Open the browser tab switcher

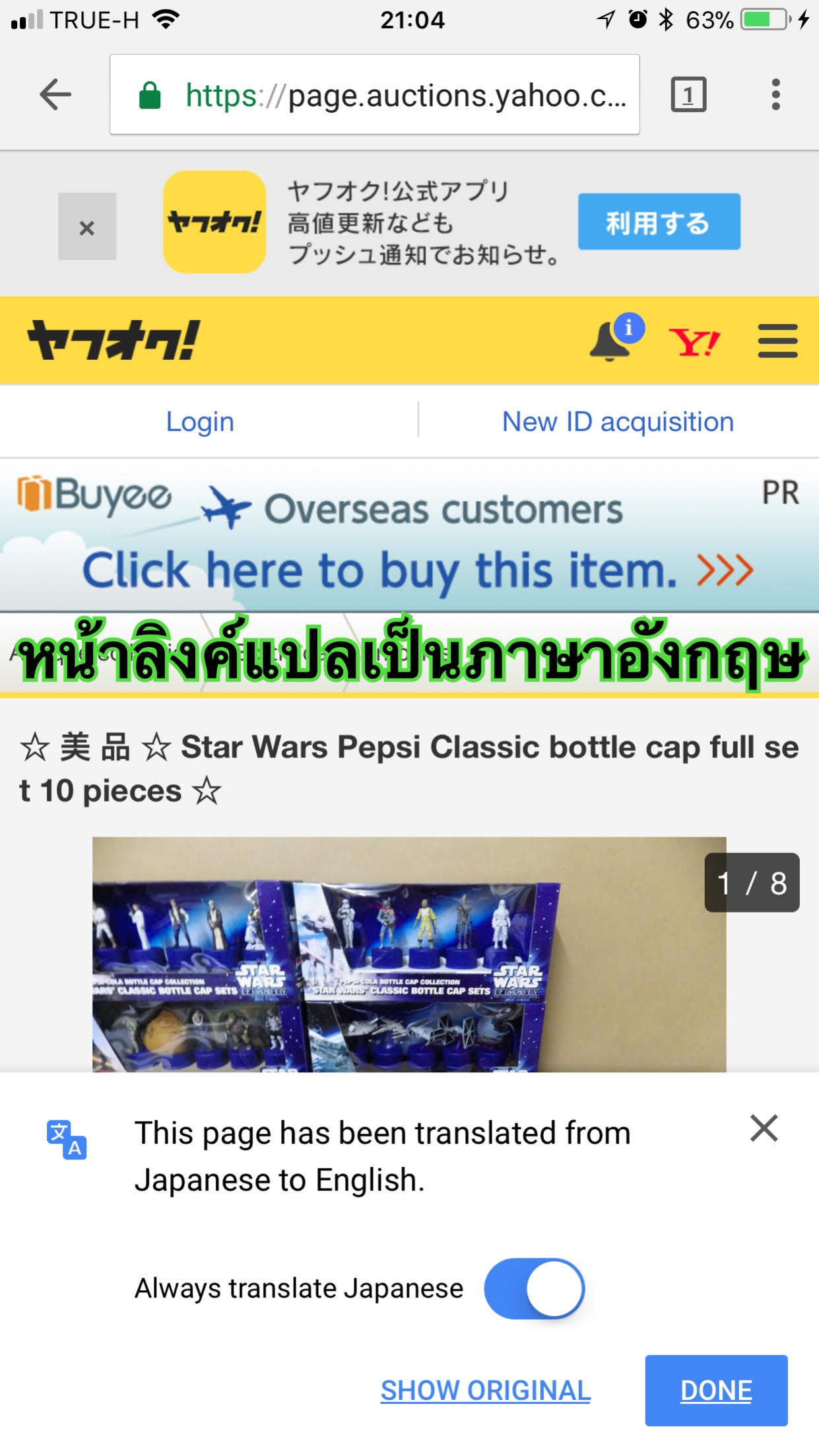(688, 94)
